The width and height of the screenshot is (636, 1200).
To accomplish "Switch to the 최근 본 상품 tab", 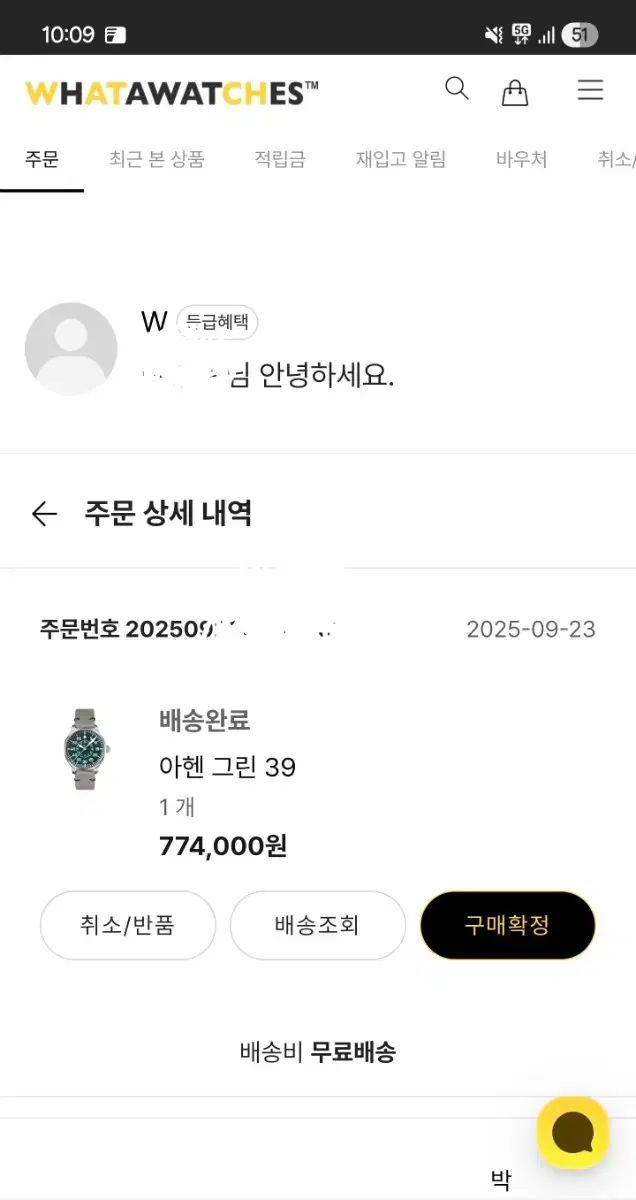I will pos(157,159).
